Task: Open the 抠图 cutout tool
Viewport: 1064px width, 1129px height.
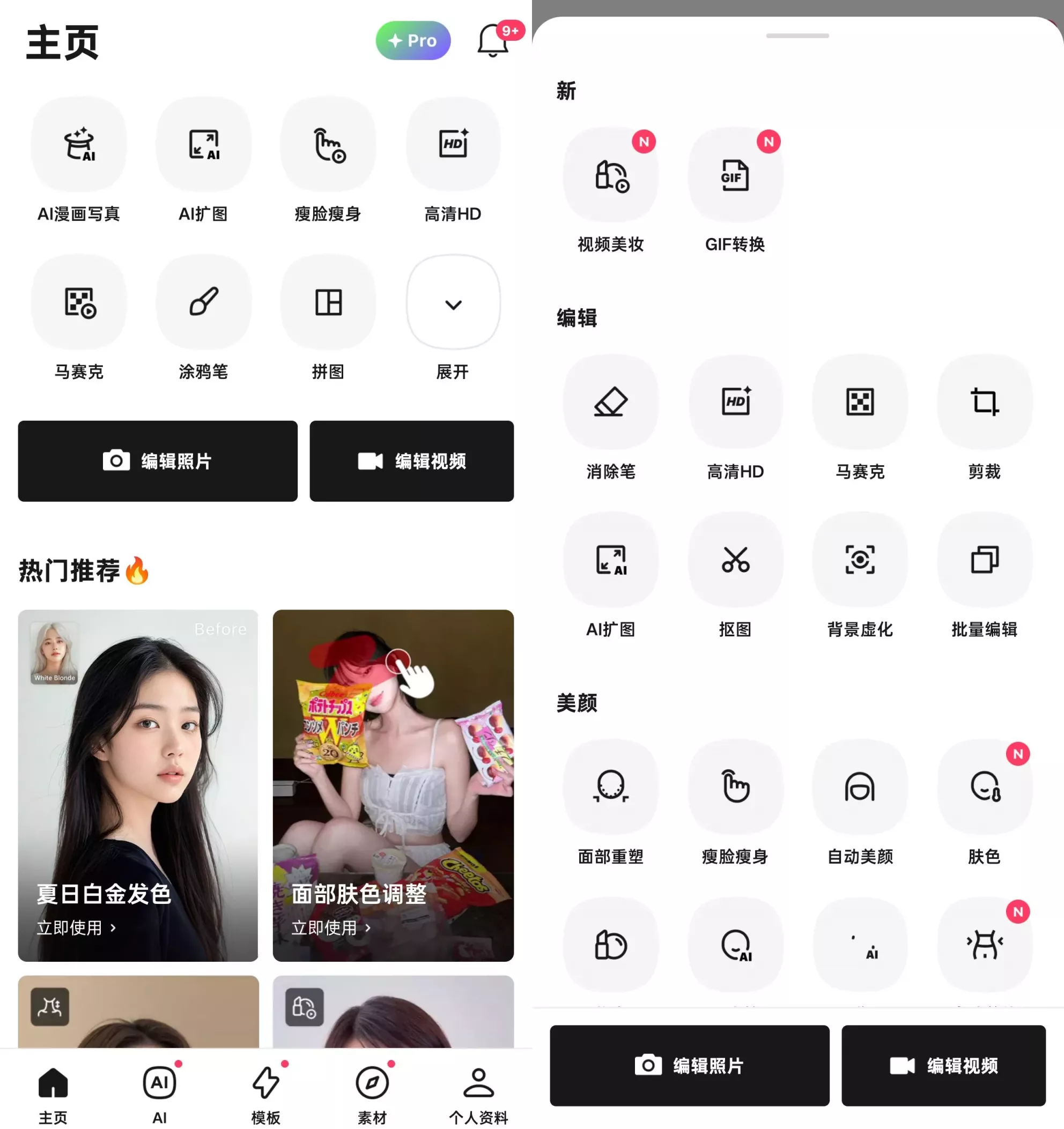Action: 735,560
